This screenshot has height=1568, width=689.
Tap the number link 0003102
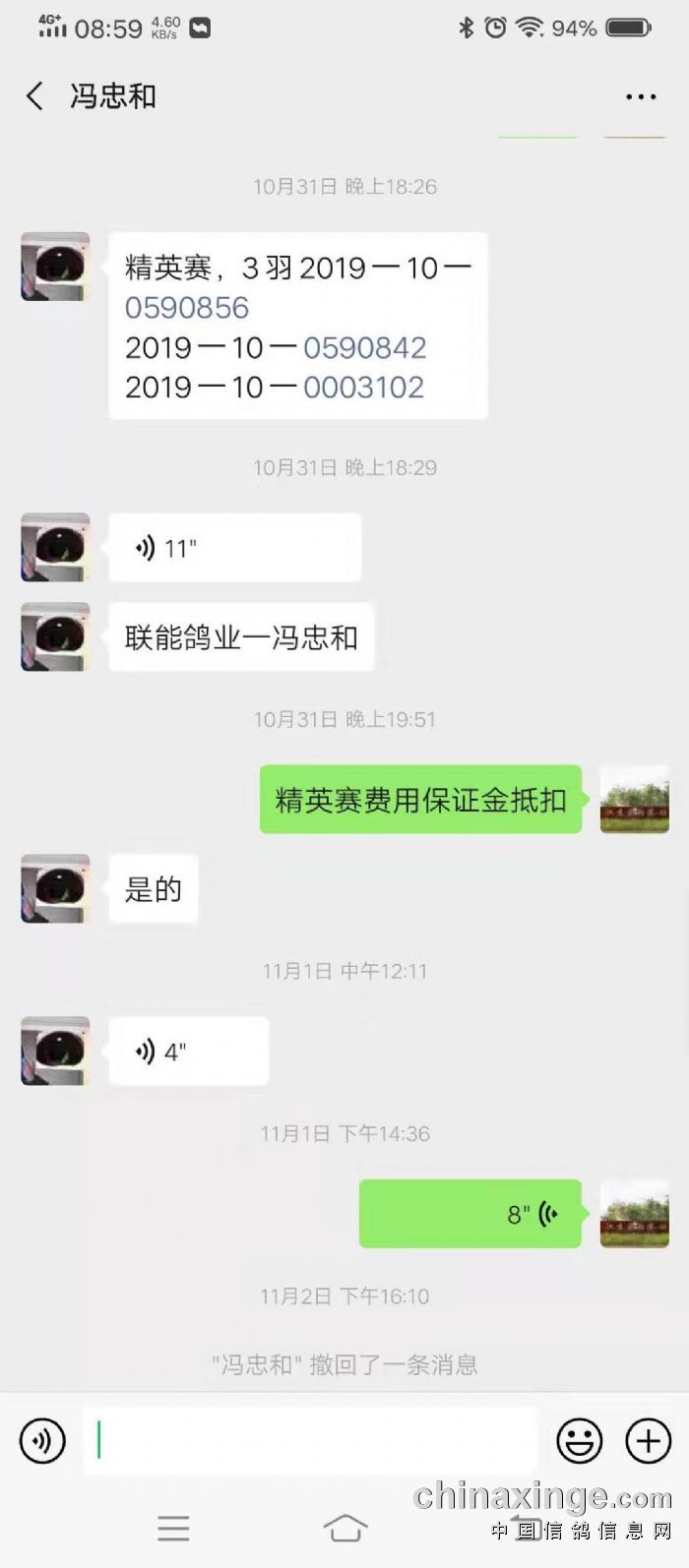[x=363, y=387]
